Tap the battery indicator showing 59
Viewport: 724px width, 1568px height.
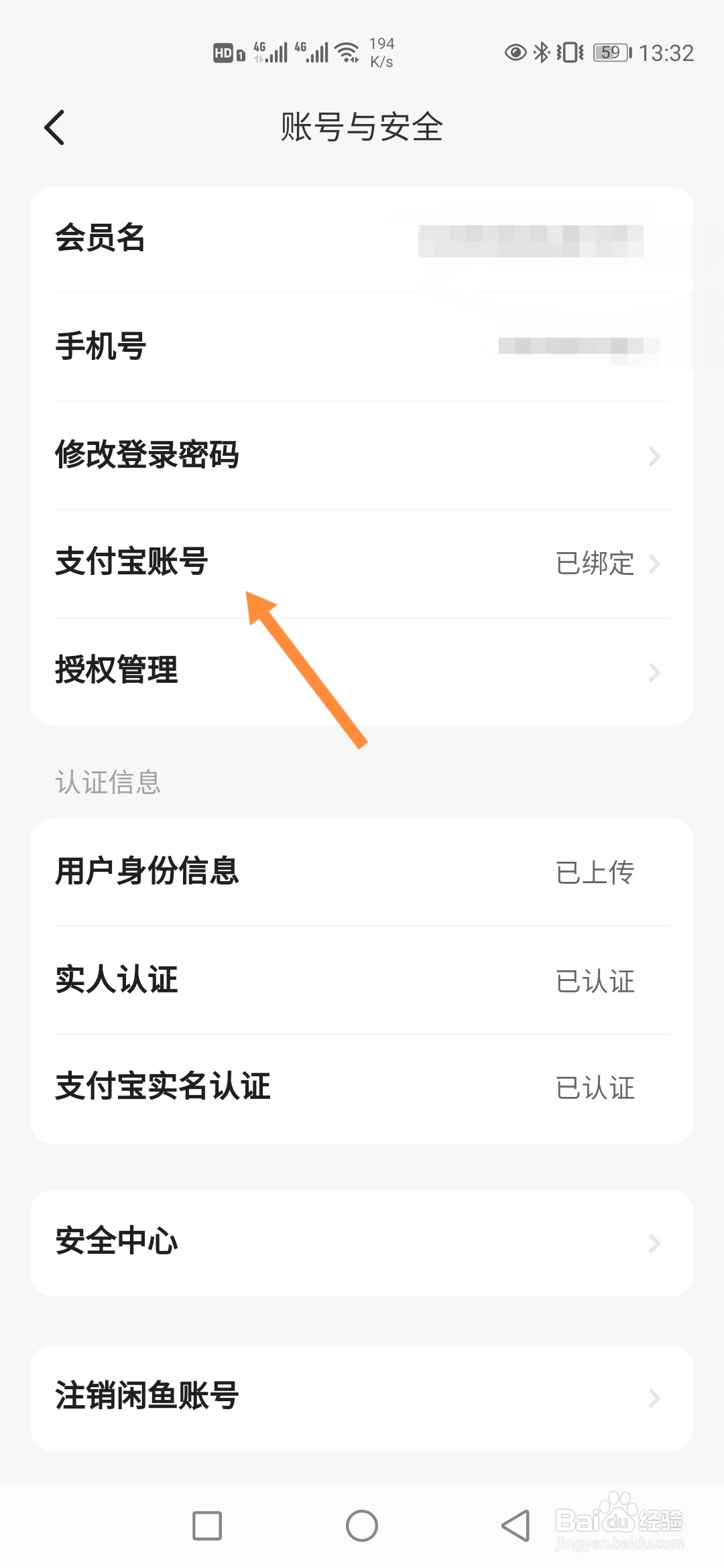pyautogui.click(x=609, y=52)
